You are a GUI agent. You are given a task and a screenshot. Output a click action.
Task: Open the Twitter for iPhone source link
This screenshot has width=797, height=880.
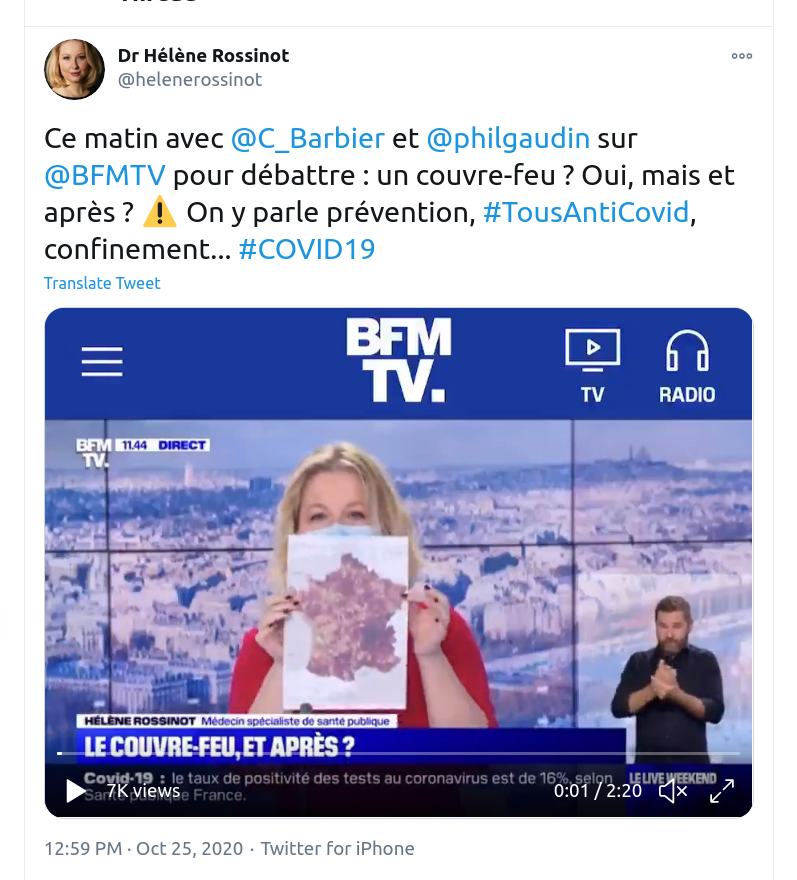[338, 848]
